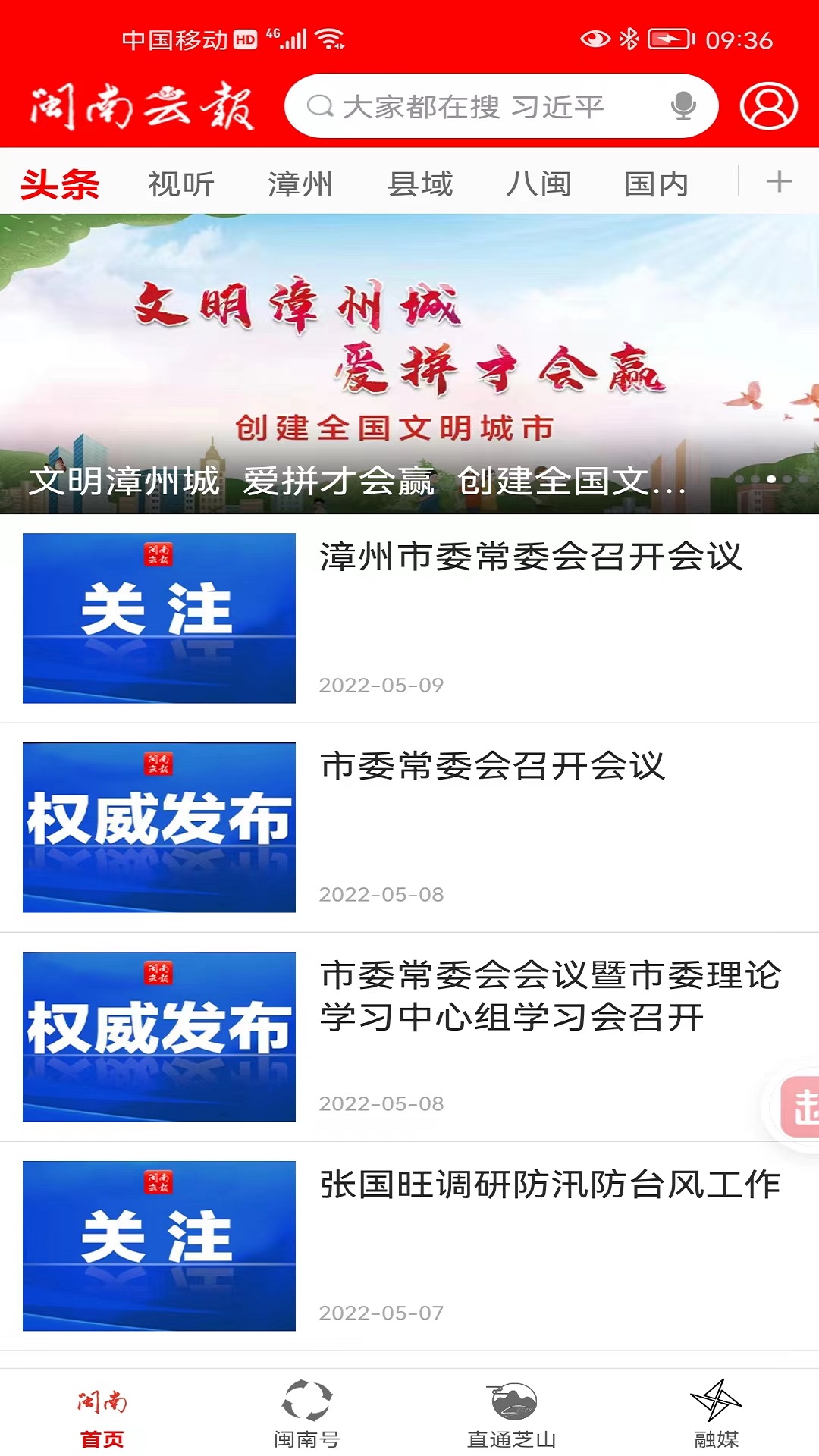
Task: Open article 市委常委会会议暨市委理论学习中心组学习会召开
Action: pyautogui.click(x=550, y=996)
